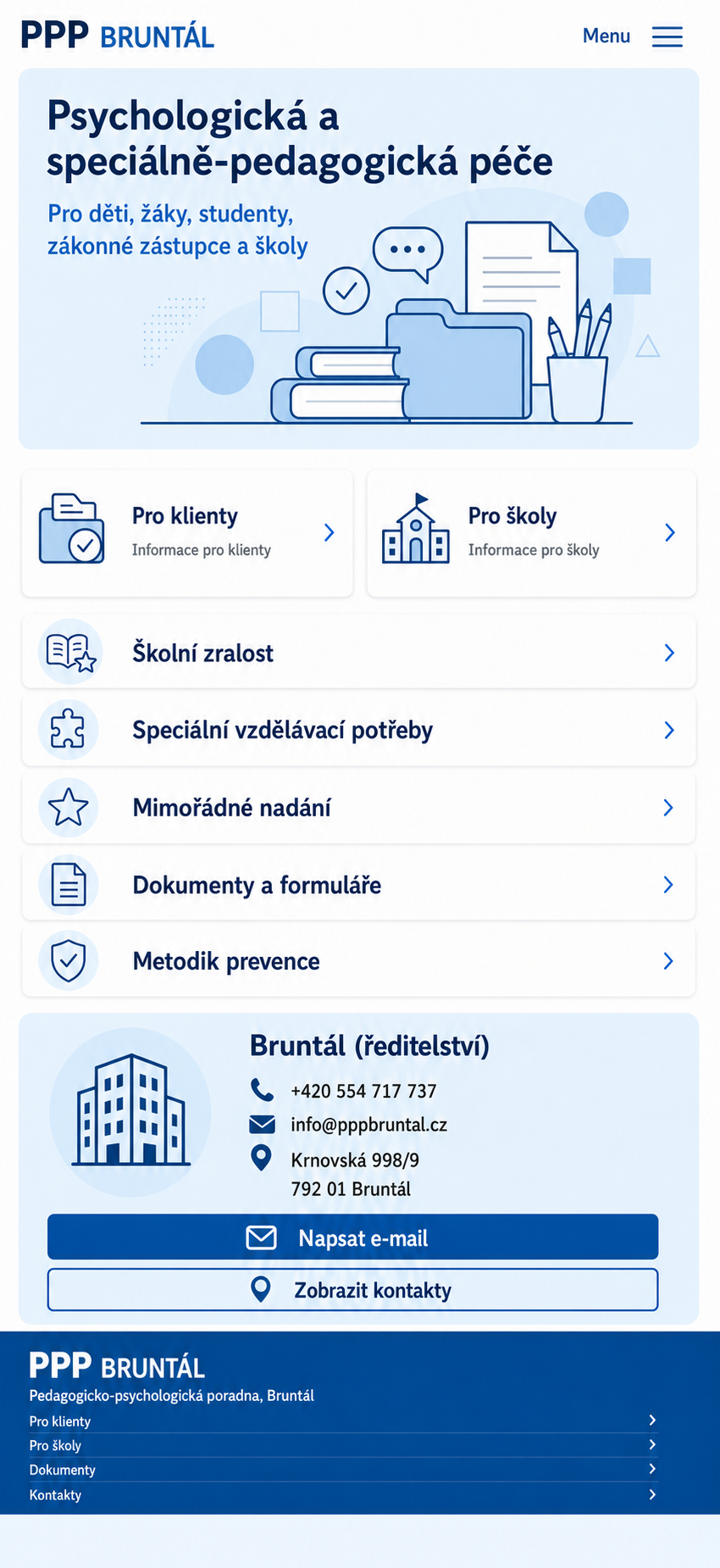Screen dimensions: 720x1568
Task: Open Speciální vzdělávací potřeby row
Action: [x=359, y=730]
